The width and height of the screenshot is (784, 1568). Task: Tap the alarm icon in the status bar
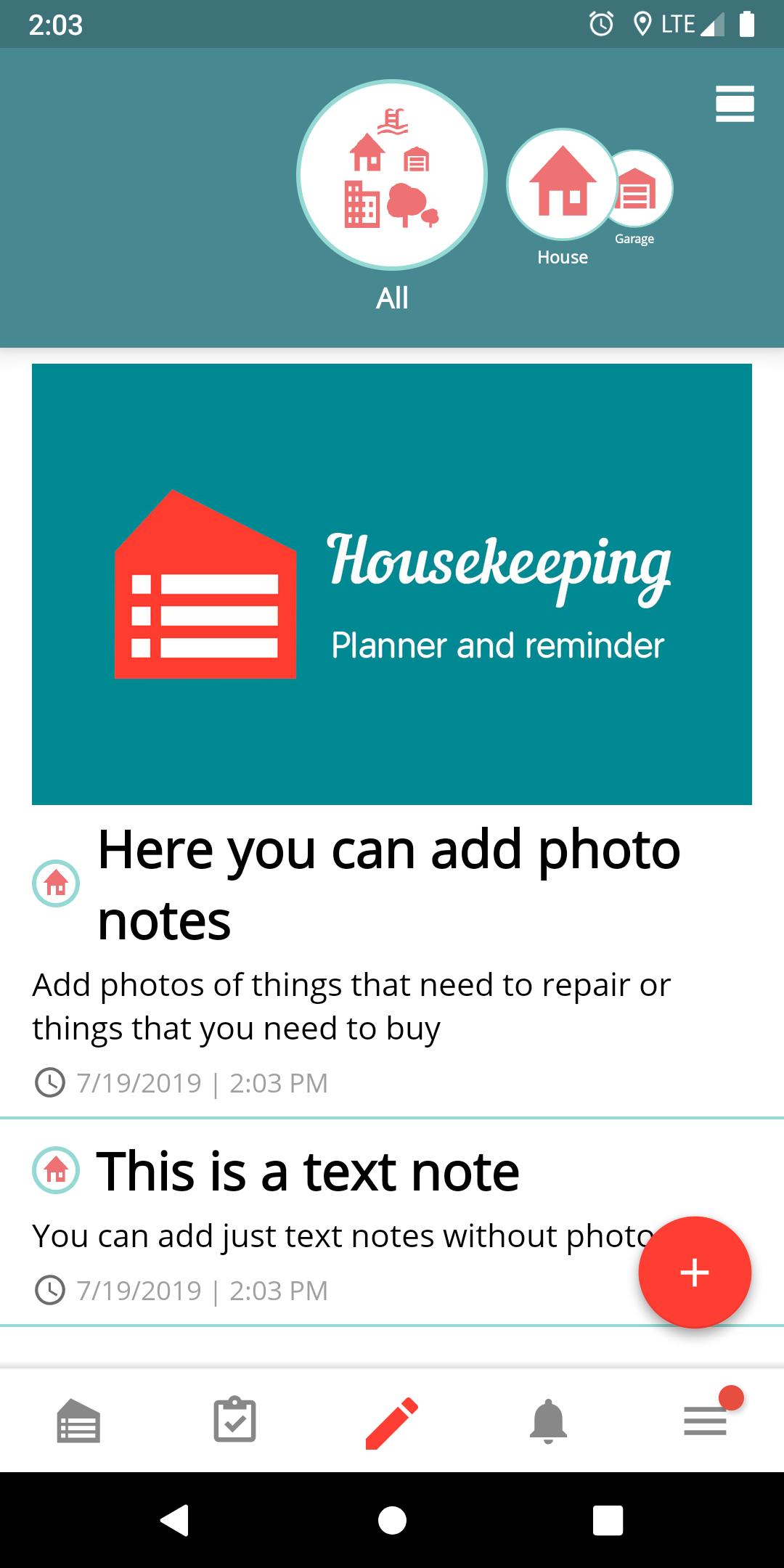click(x=601, y=23)
